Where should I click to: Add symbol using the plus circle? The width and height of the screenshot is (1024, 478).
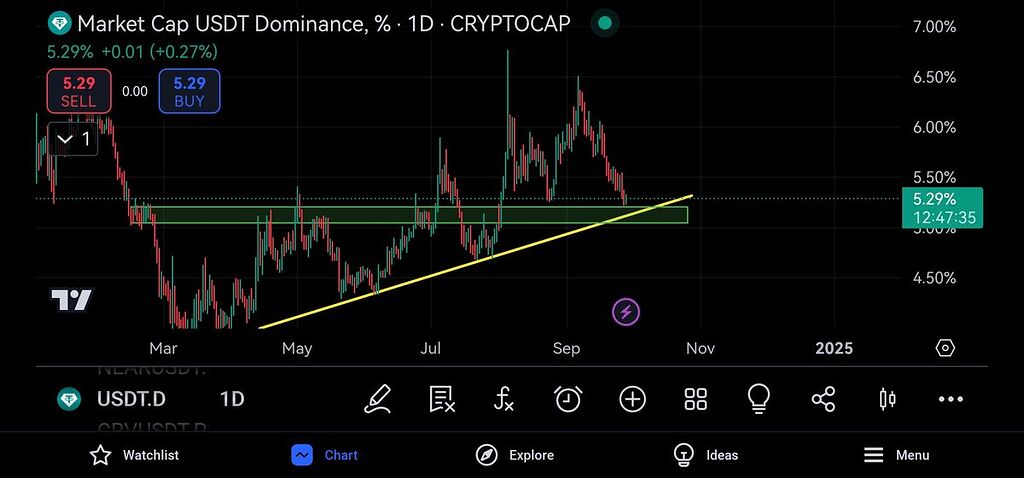(632, 400)
